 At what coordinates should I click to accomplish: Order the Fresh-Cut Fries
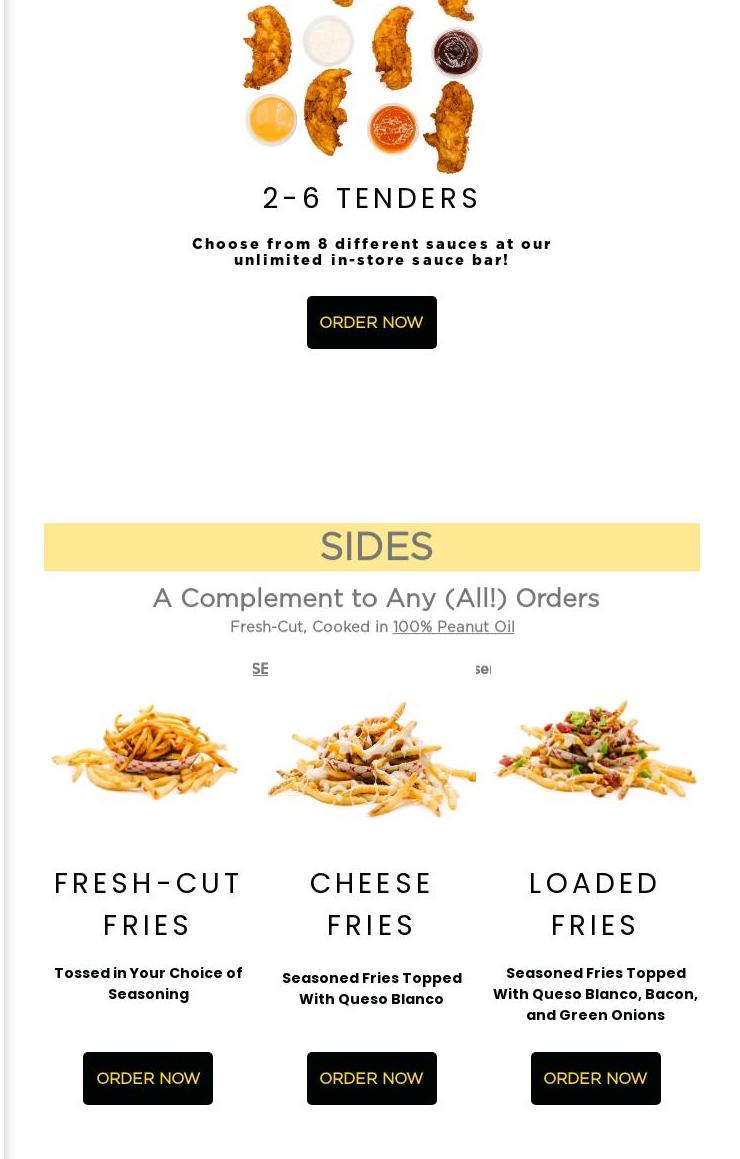coord(148,1078)
